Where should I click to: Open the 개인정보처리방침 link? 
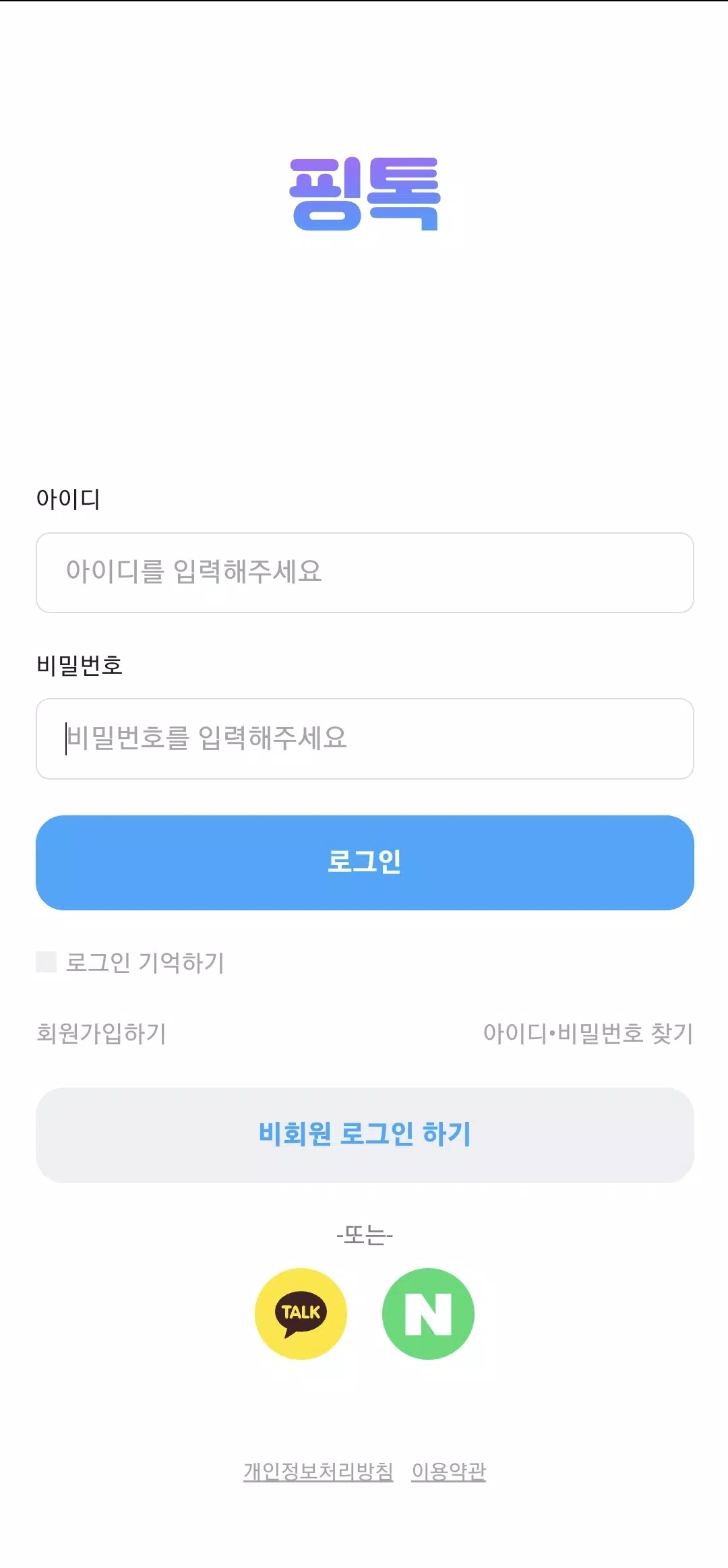pos(318,1471)
